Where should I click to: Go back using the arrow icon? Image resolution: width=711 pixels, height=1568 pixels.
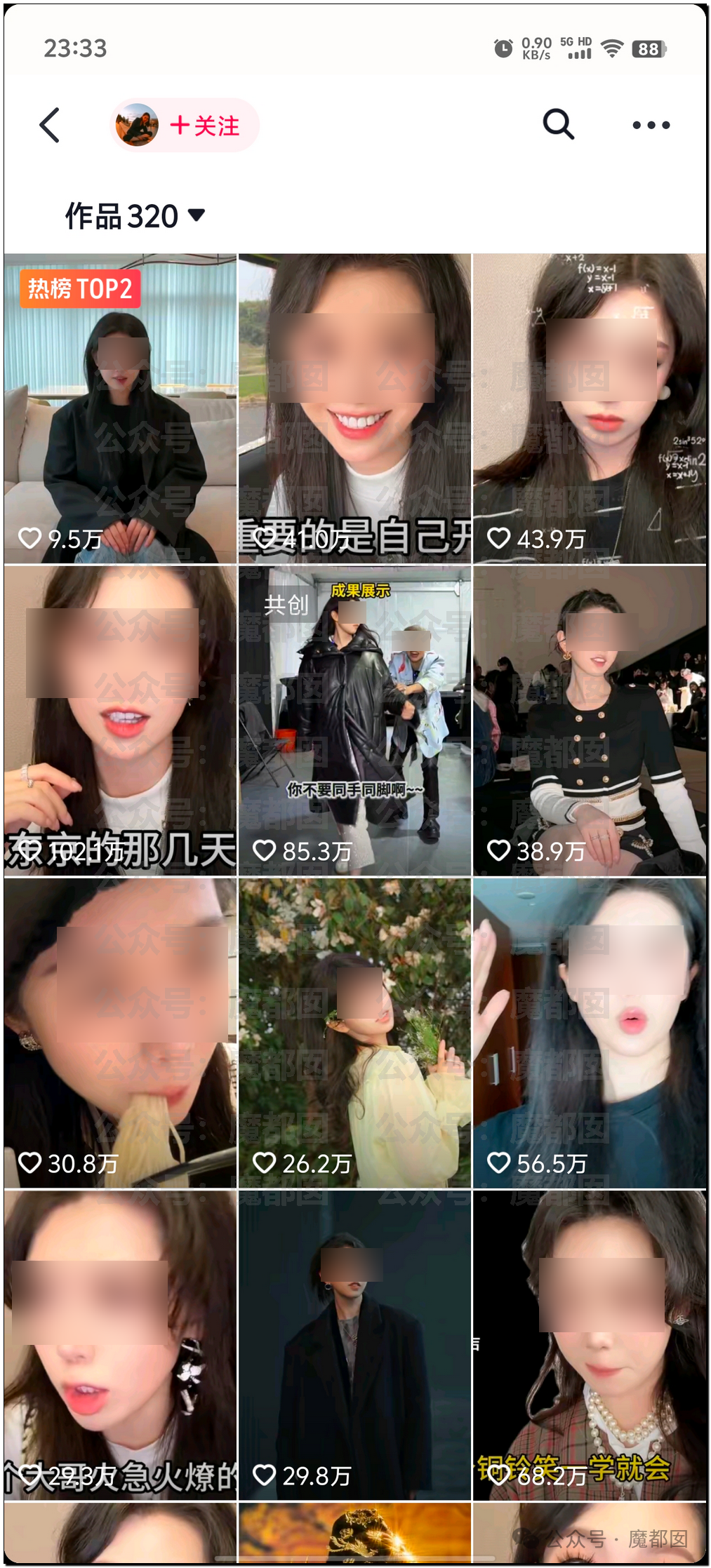coord(49,126)
